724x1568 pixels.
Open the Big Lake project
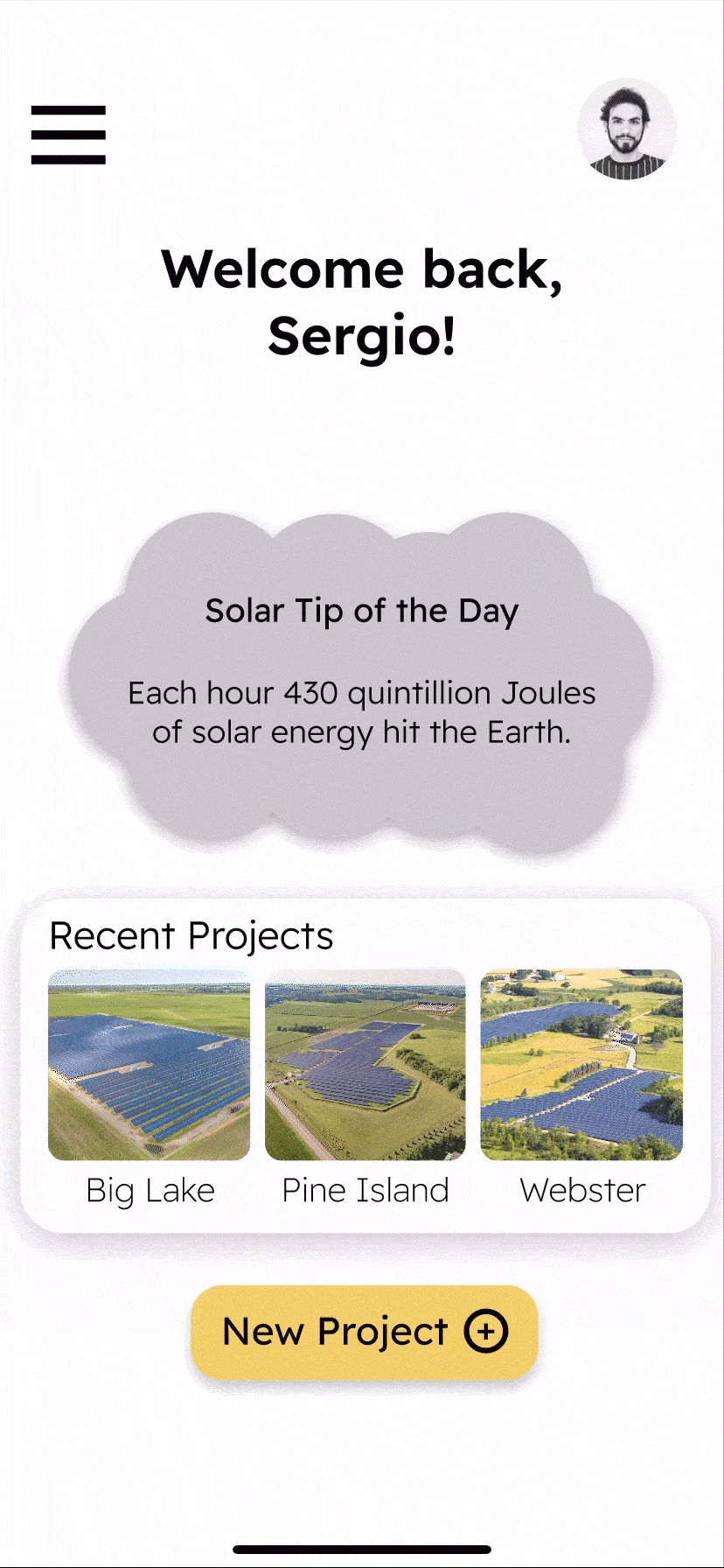click(149, 1065)
